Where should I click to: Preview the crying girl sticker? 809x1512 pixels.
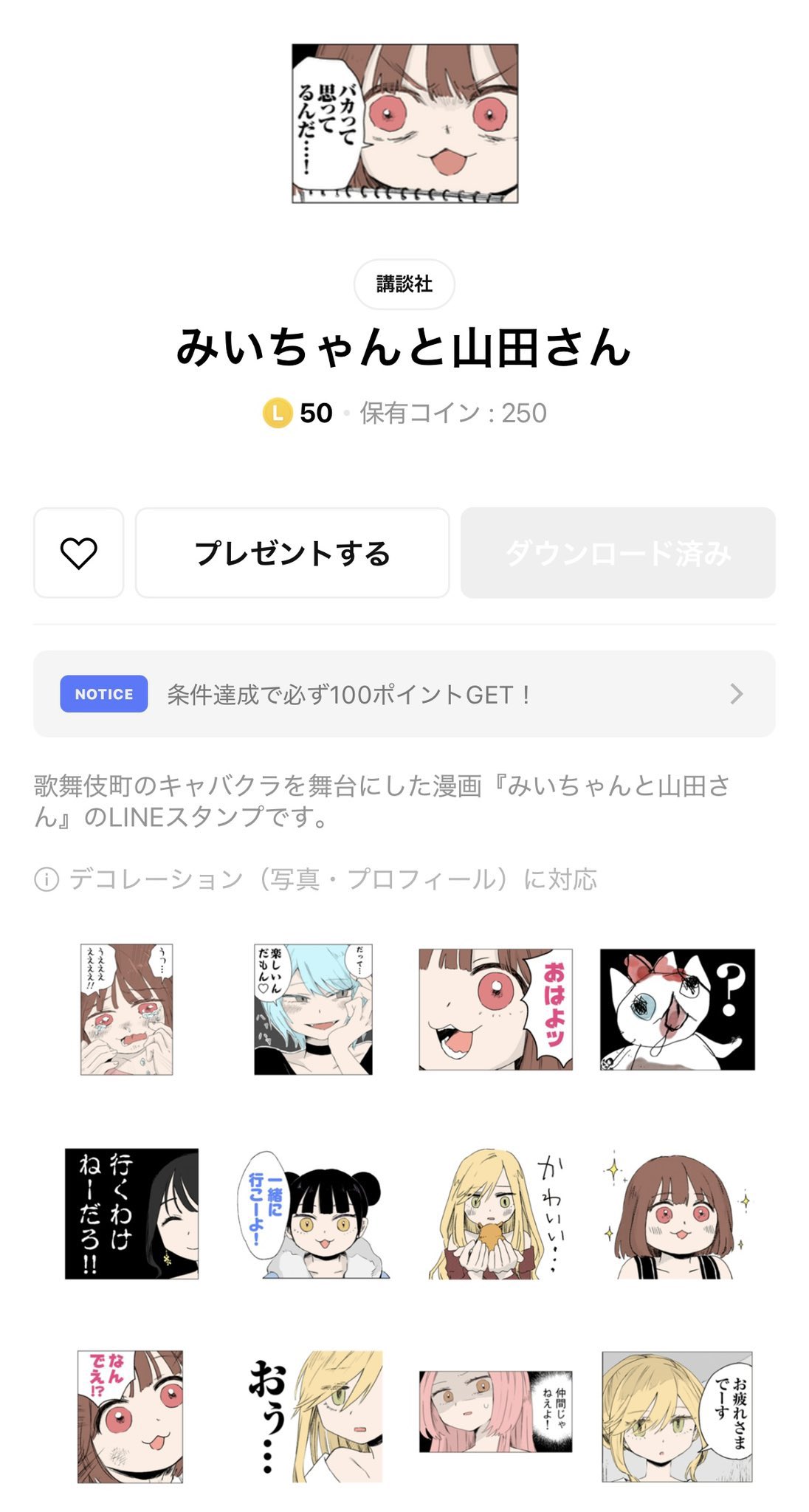coord(126,1009)
